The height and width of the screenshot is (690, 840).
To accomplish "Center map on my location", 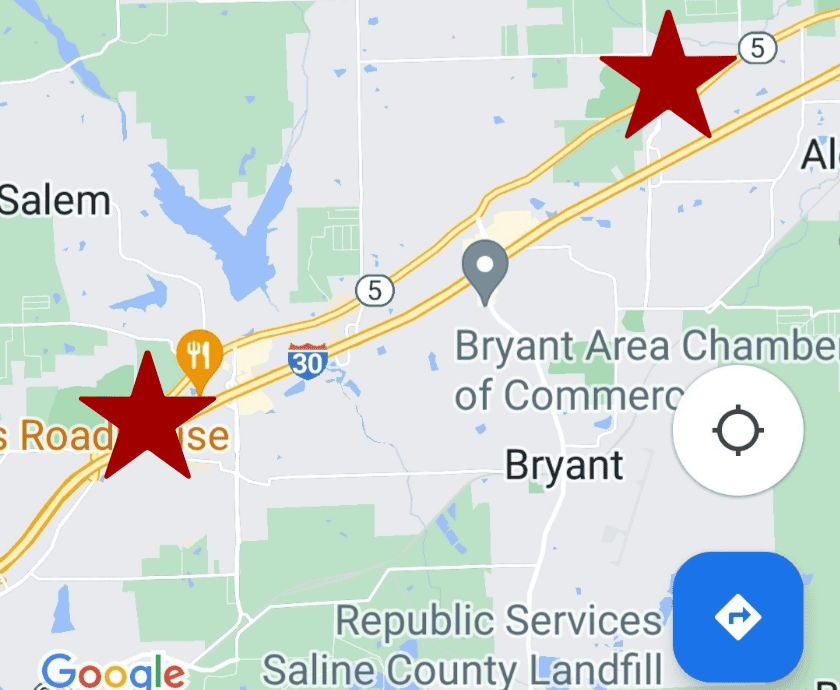I will coord(738,431).
